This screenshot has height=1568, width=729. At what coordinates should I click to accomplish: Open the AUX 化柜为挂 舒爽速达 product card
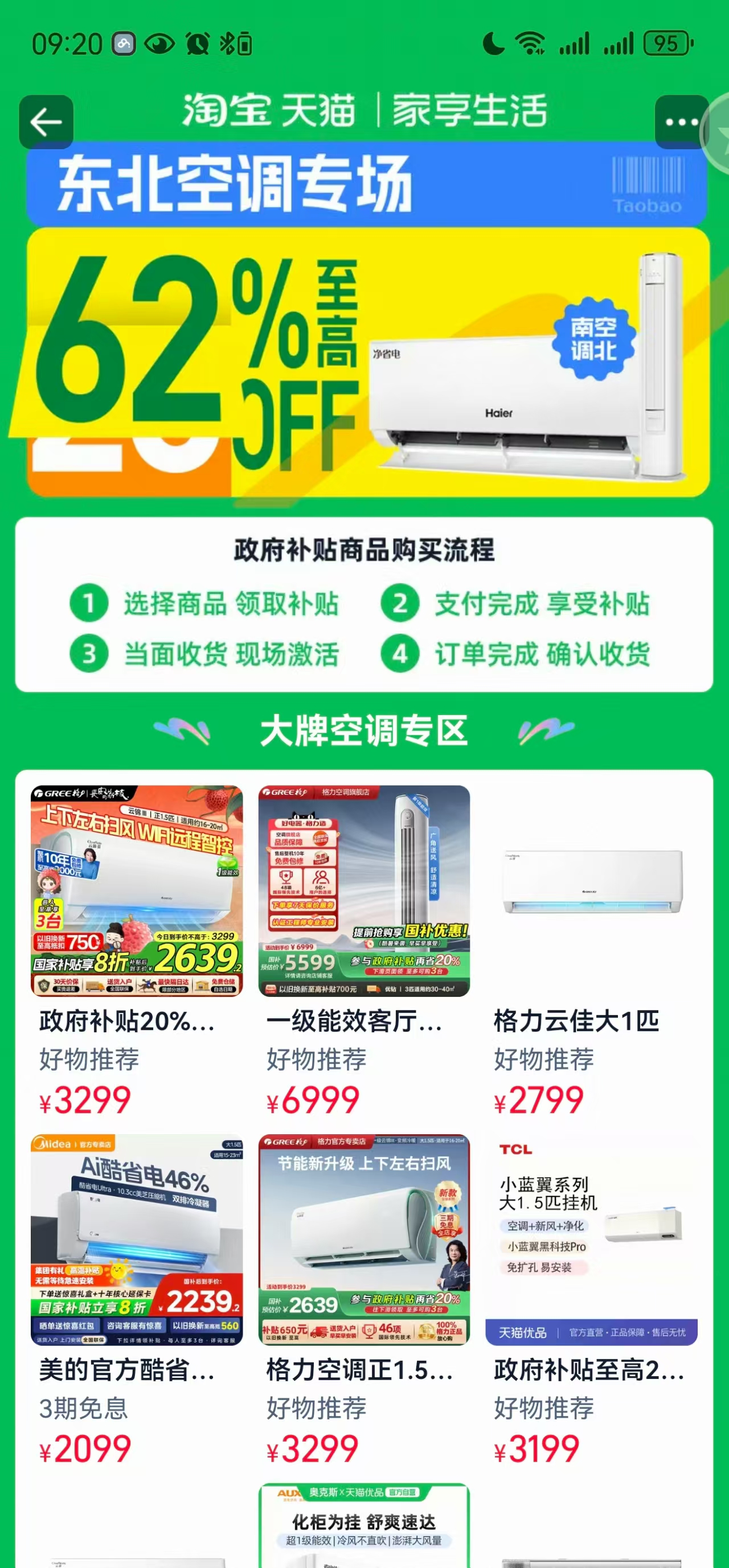[x=363, y=1525]
